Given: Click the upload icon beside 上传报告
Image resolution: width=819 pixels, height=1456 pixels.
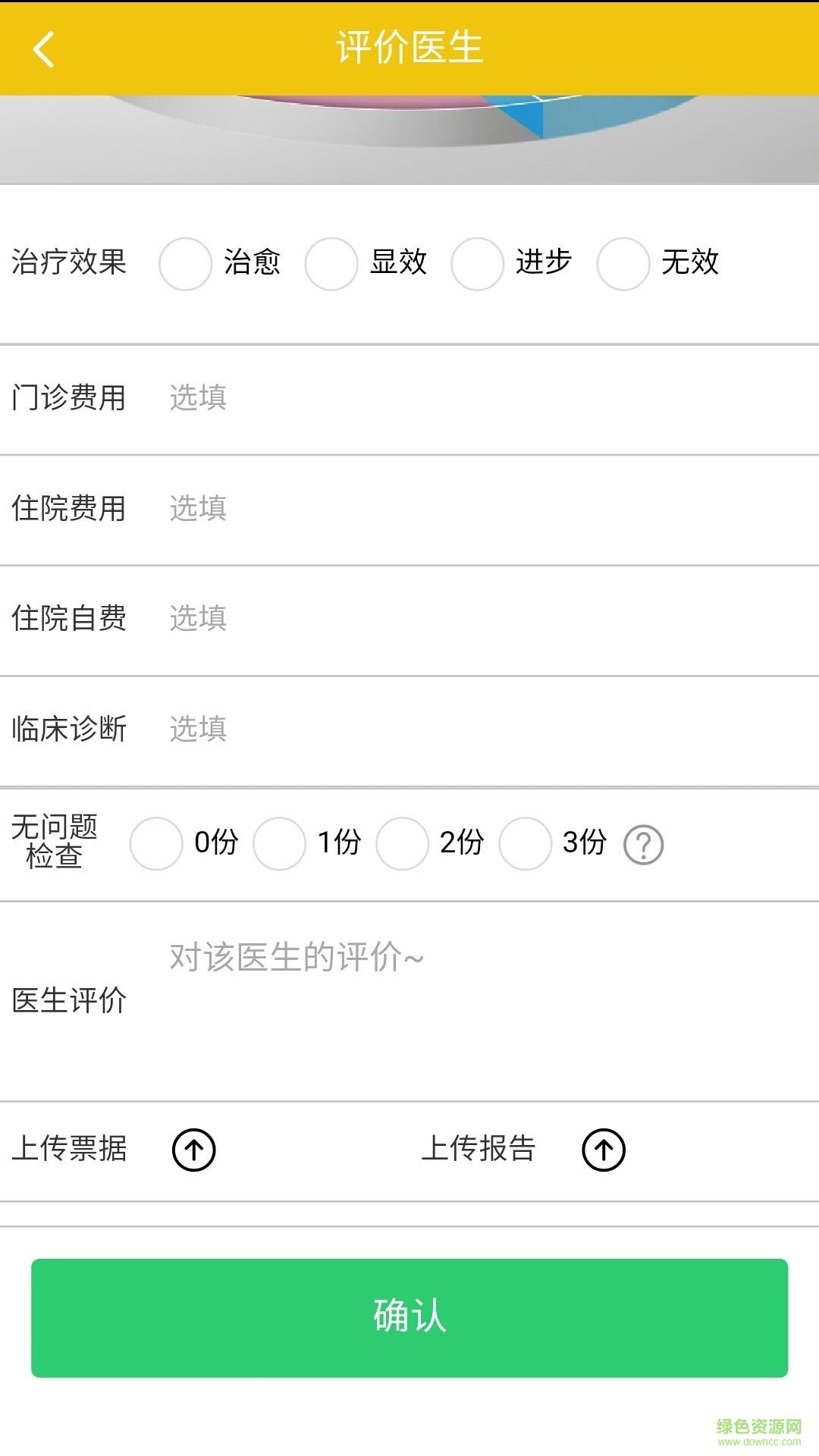Looking at the screenshot, I should (603, 1150).
